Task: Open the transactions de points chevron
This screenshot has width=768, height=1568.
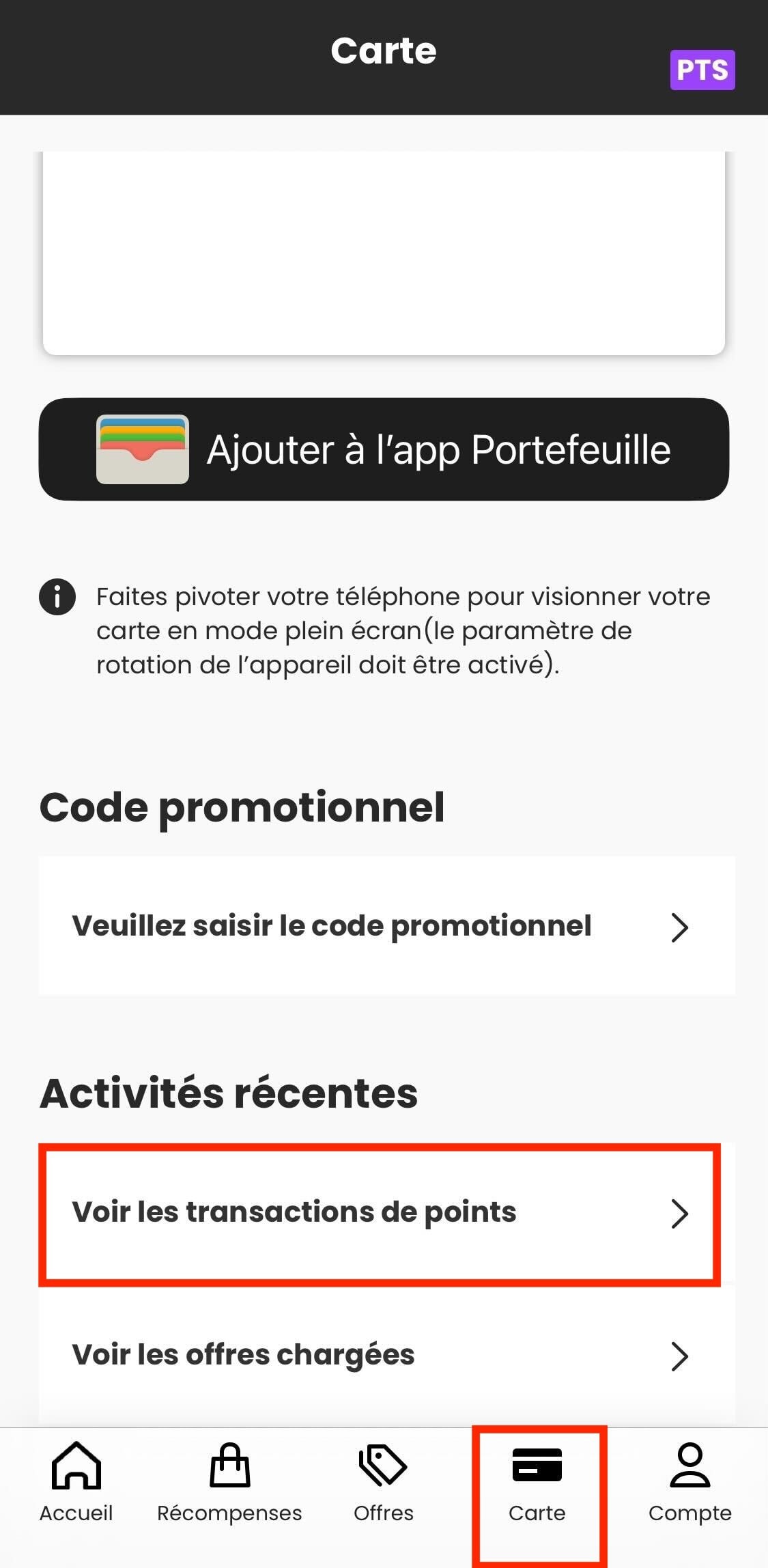Action: coord(681,1212)
